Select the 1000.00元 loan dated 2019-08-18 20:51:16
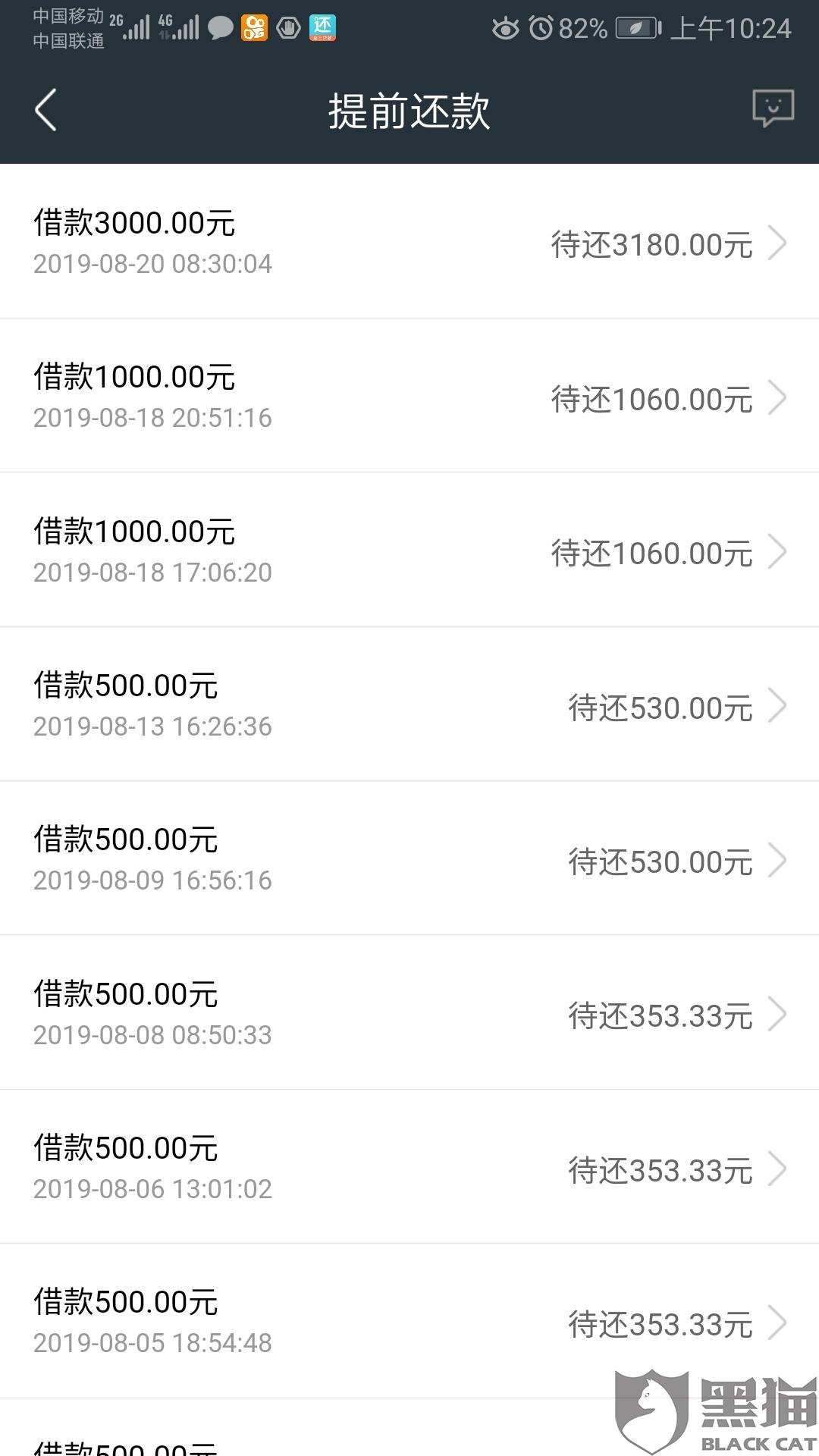 pyautogui.click(x=409, y=396)
